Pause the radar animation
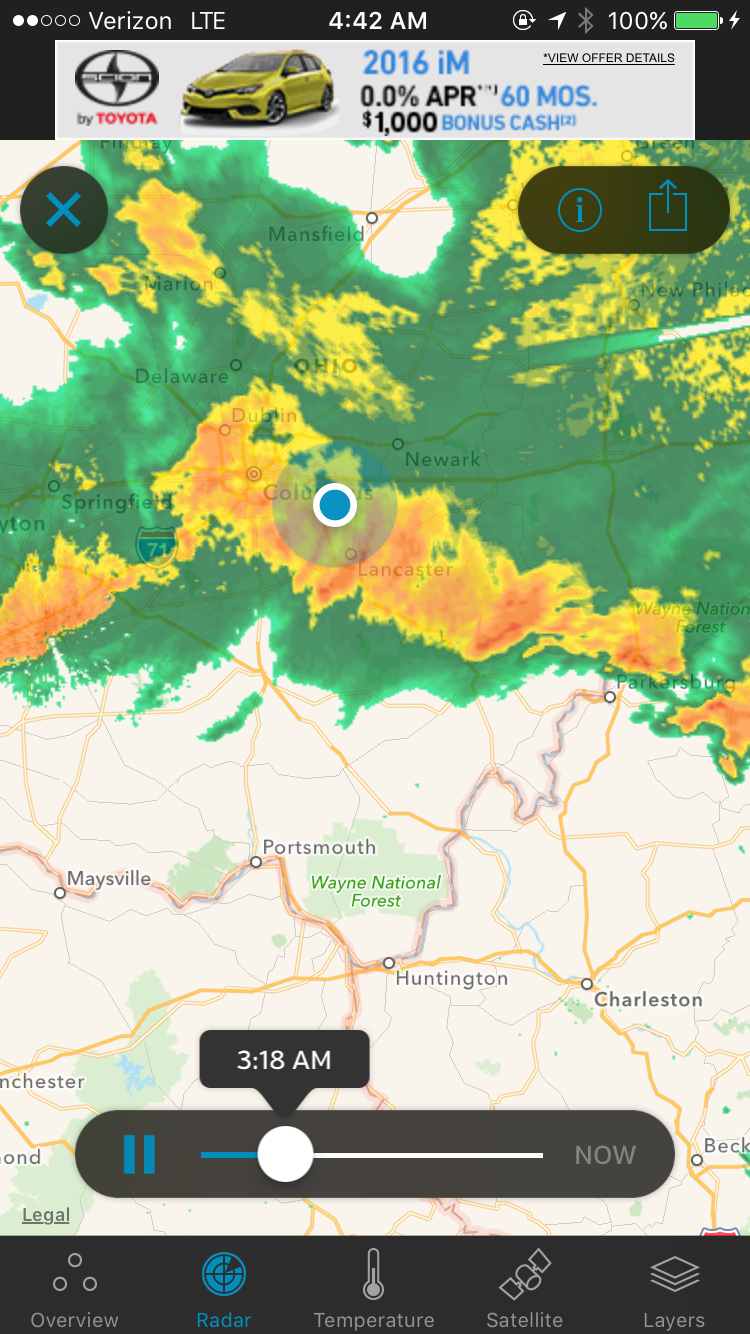The width and height of the screenshot is (750, 1334). [x=139, y=1154]
